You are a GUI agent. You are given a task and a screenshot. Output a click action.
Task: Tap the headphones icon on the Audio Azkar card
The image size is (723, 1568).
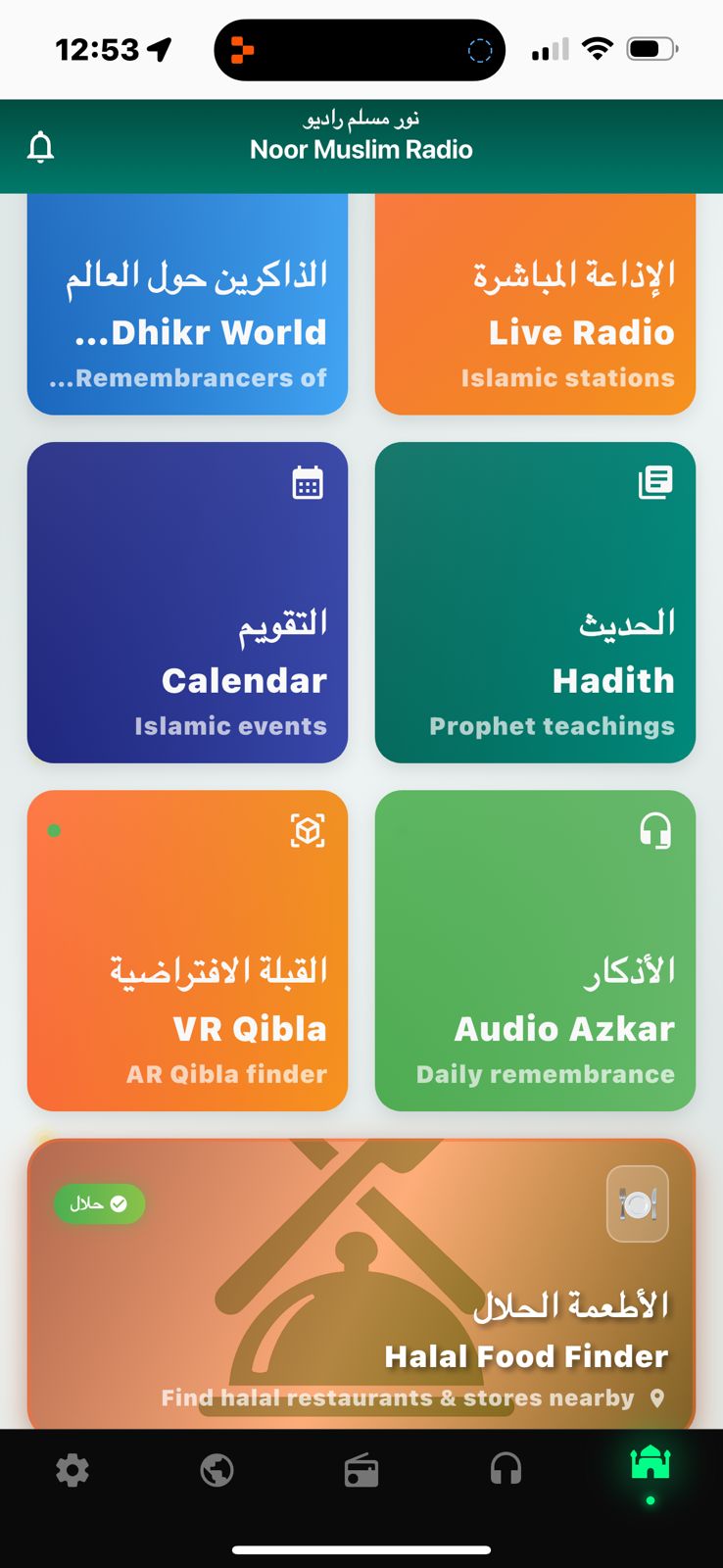654,830
